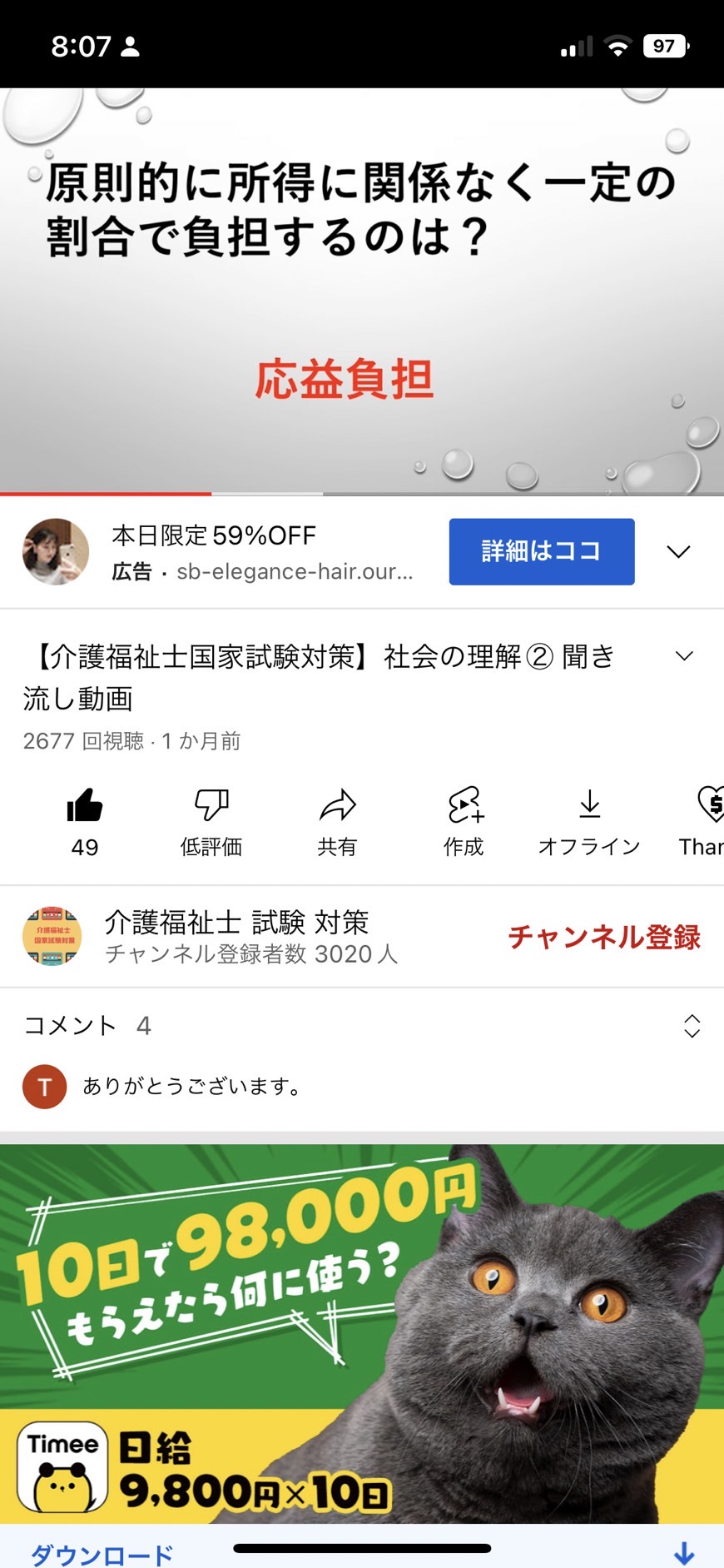Open the Thanks button
Screen dimensions: 724x1568
point(702,822)
